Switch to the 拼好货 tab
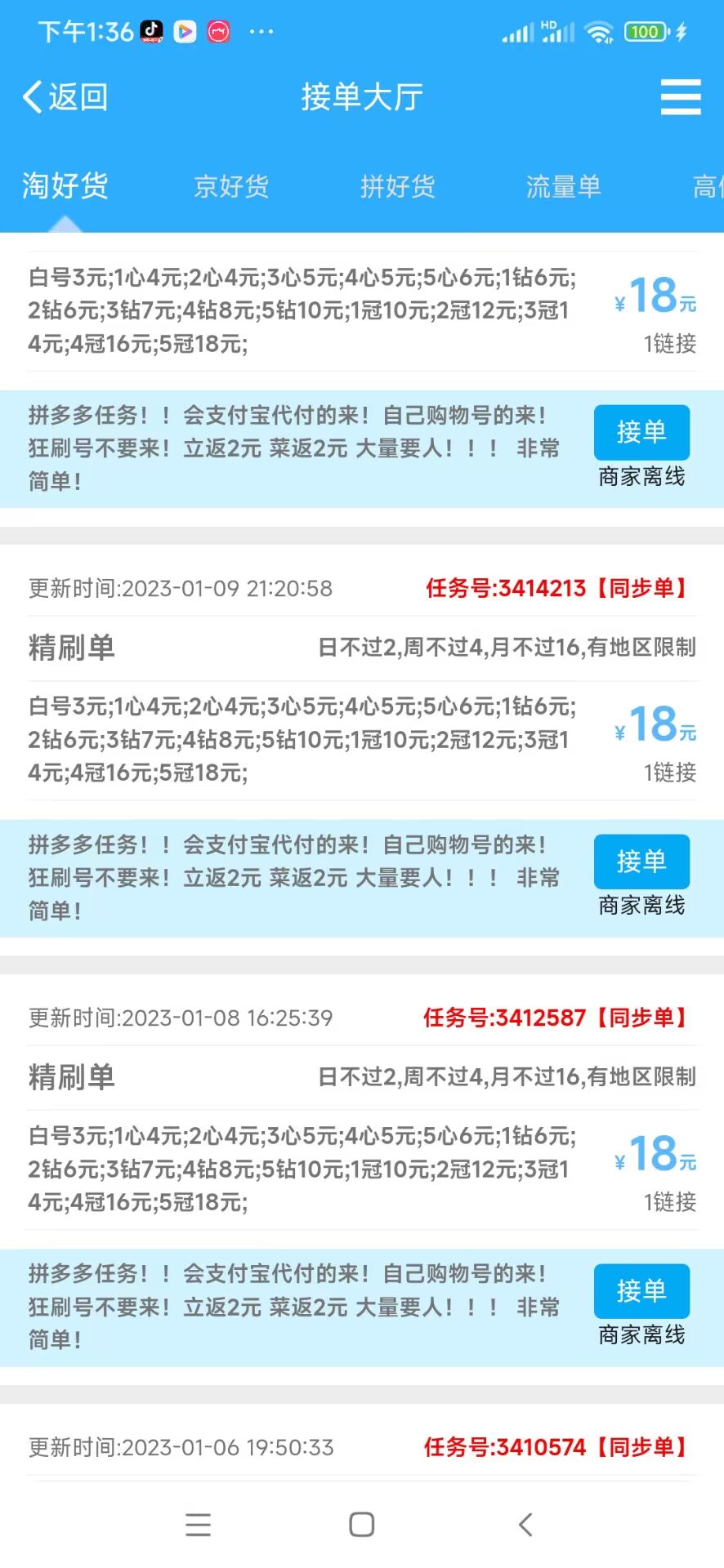Image resolution: width=724 pixels, height=1568 pixels. [x=397, y=186]
